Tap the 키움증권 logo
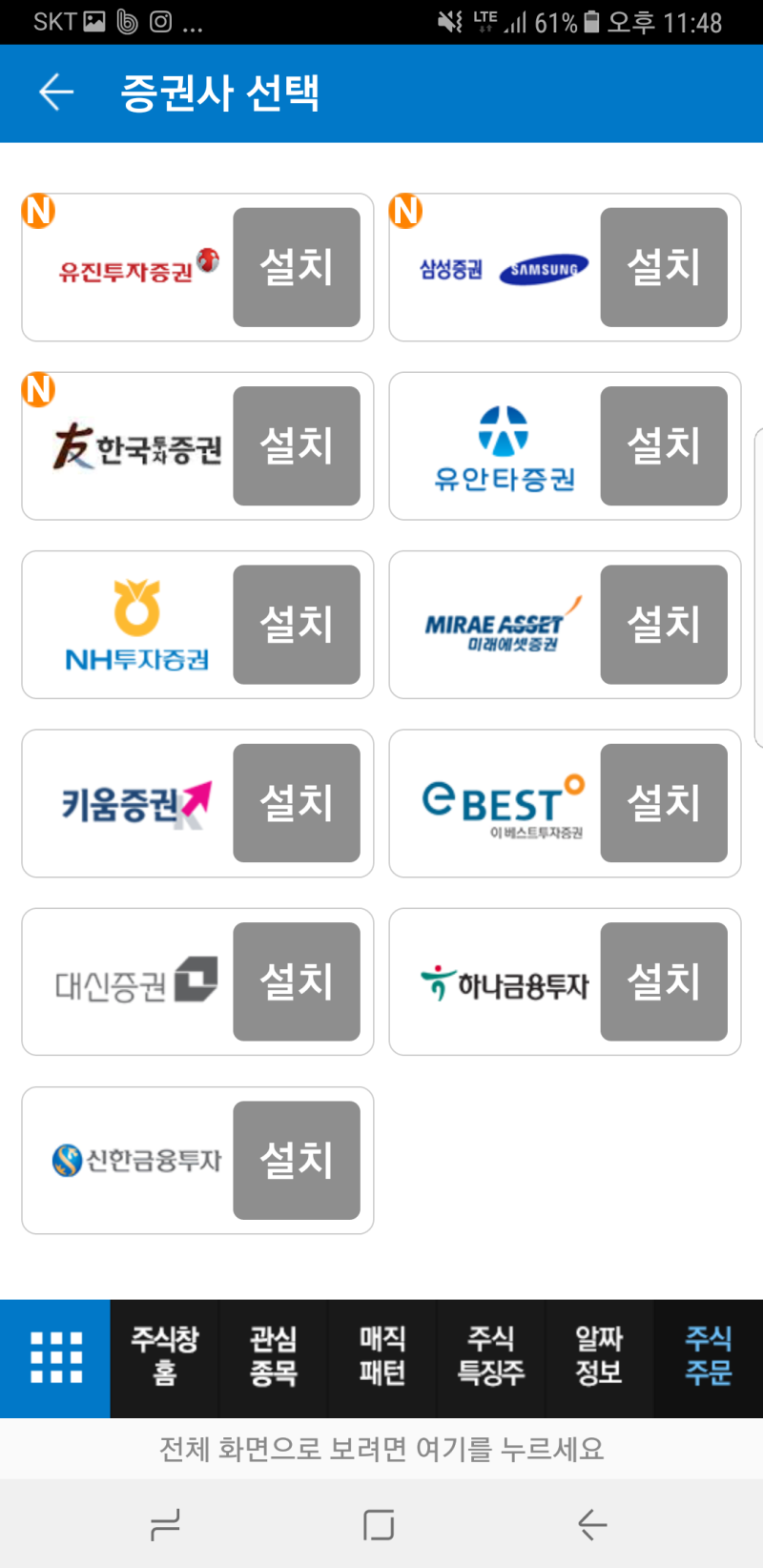 [x=134, y=802]
